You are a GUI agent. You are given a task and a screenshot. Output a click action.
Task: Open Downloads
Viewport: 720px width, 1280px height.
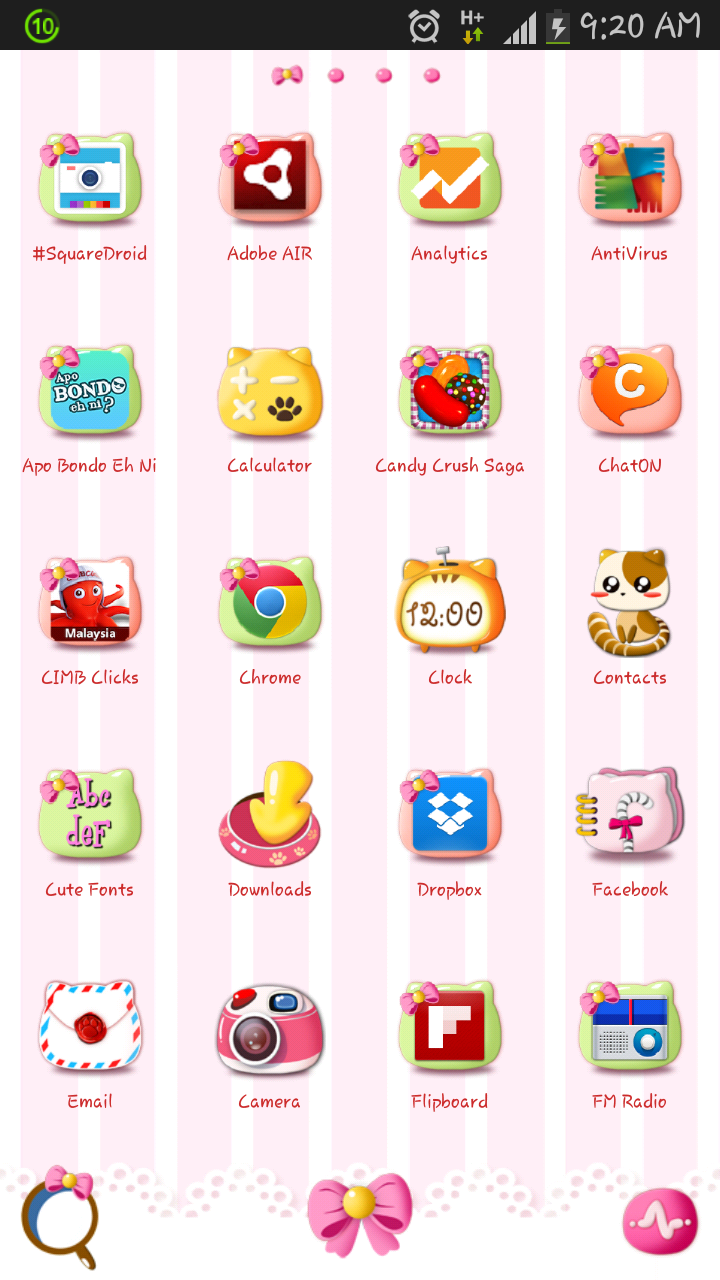[x=270, y=816]
